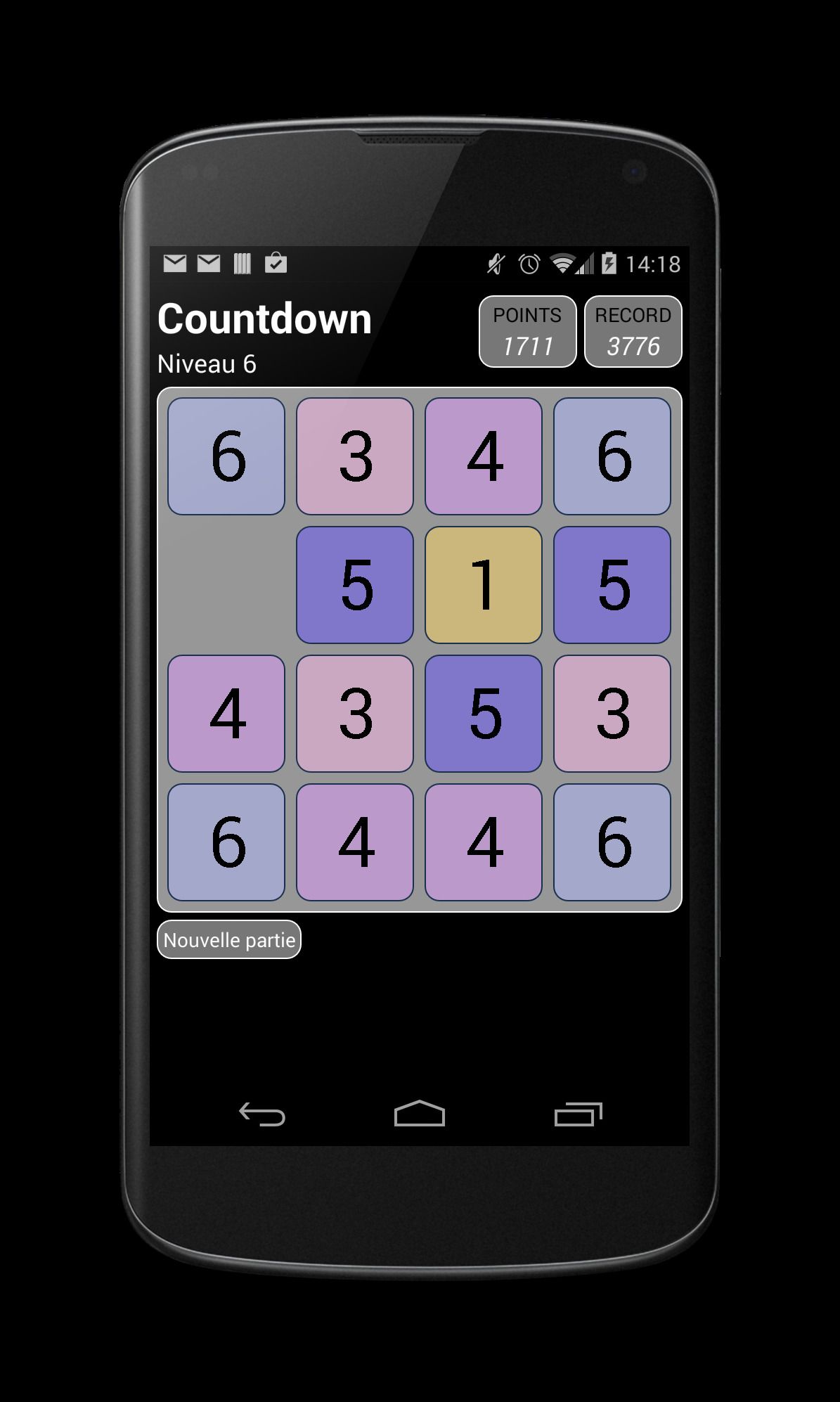Screen dimensions: 840x1402
Task: Click the muted sound status icon
Action: (x=494, y=262)
